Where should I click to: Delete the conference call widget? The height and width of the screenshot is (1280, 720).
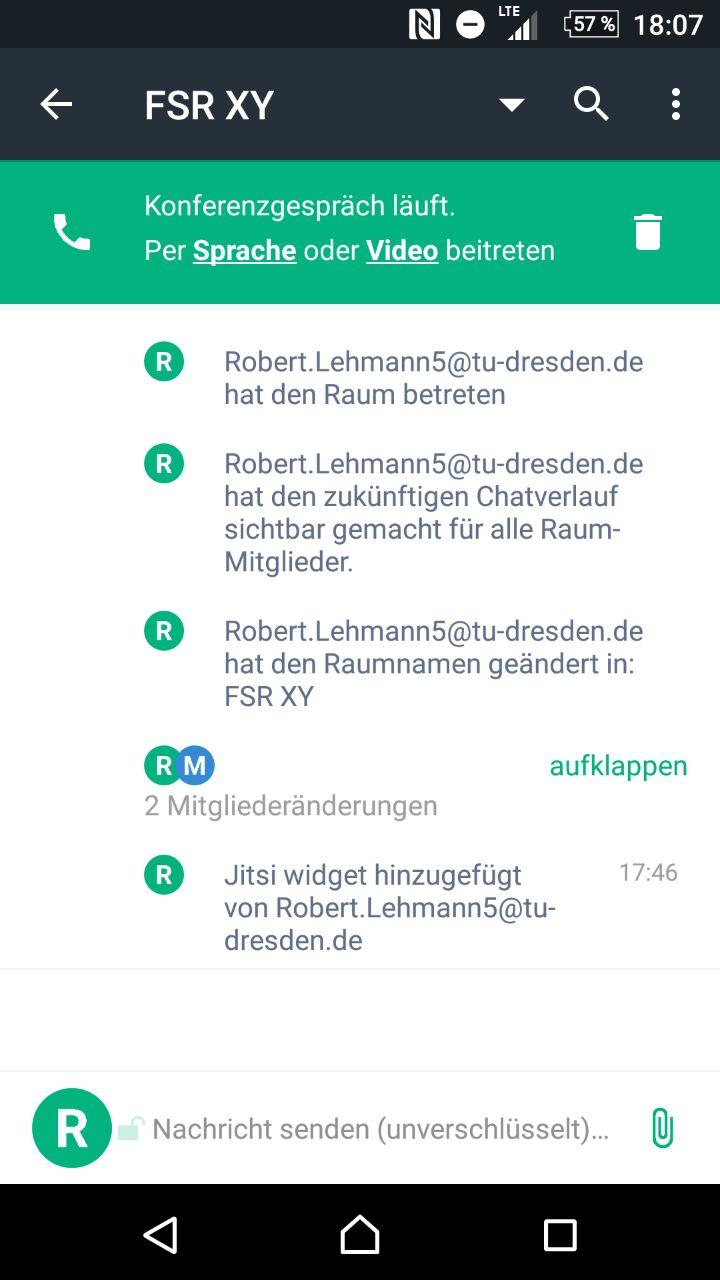pos(648,231)
